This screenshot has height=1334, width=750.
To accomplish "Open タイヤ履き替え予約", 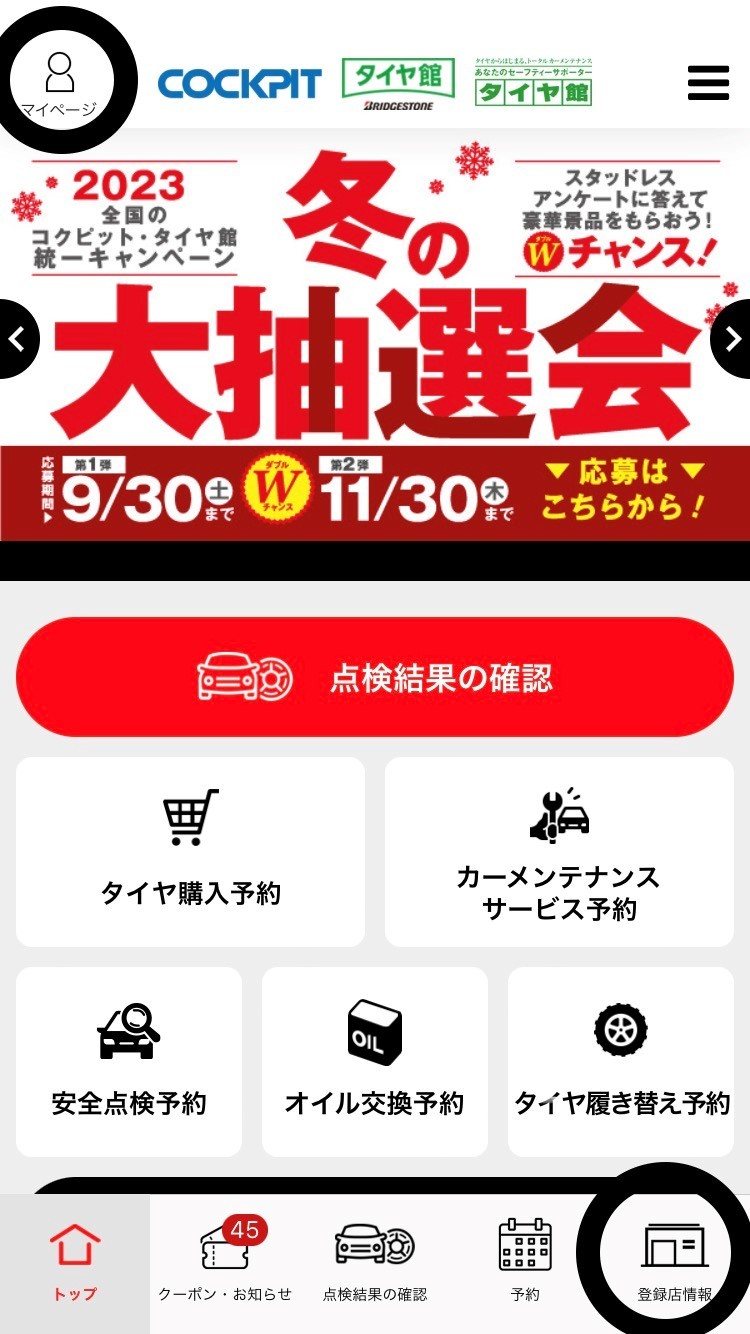I will coord(621,1061).
